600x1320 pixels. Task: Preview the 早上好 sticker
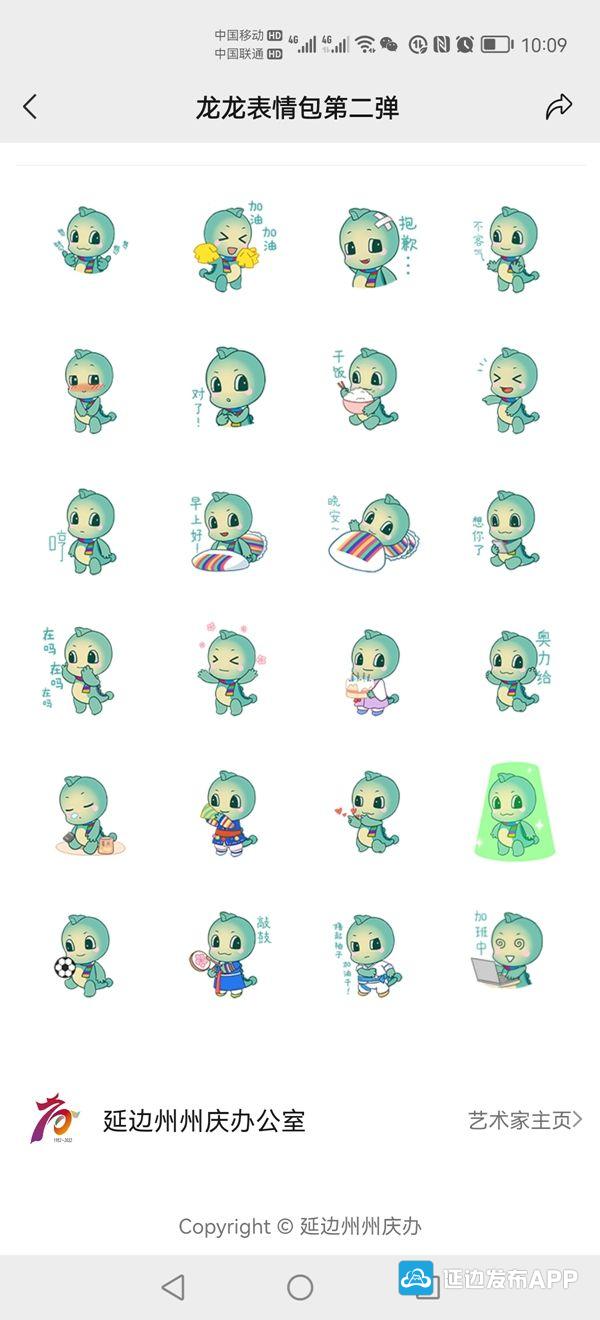pyautogui.click(x=230, y=530)
